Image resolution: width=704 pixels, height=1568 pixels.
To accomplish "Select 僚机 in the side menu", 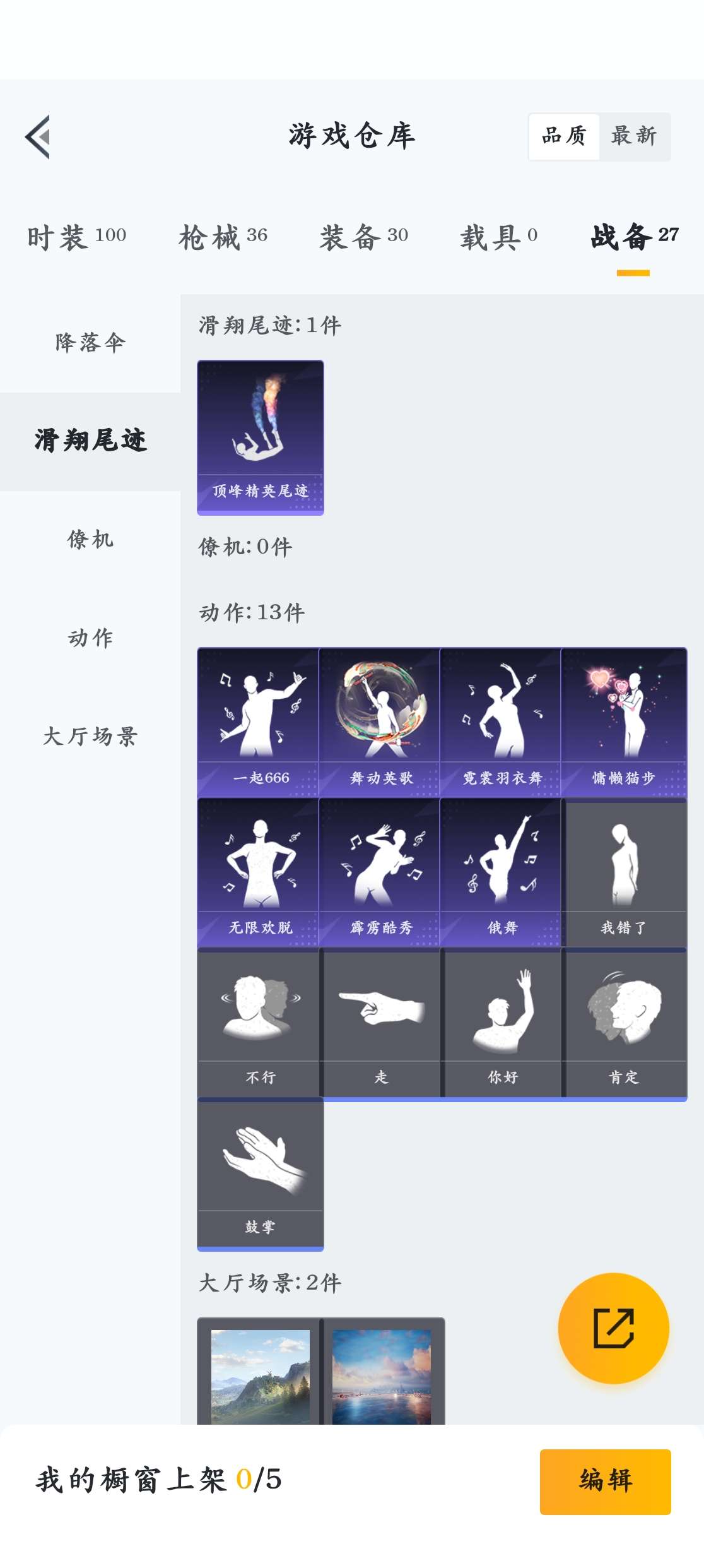I will 90,540.
